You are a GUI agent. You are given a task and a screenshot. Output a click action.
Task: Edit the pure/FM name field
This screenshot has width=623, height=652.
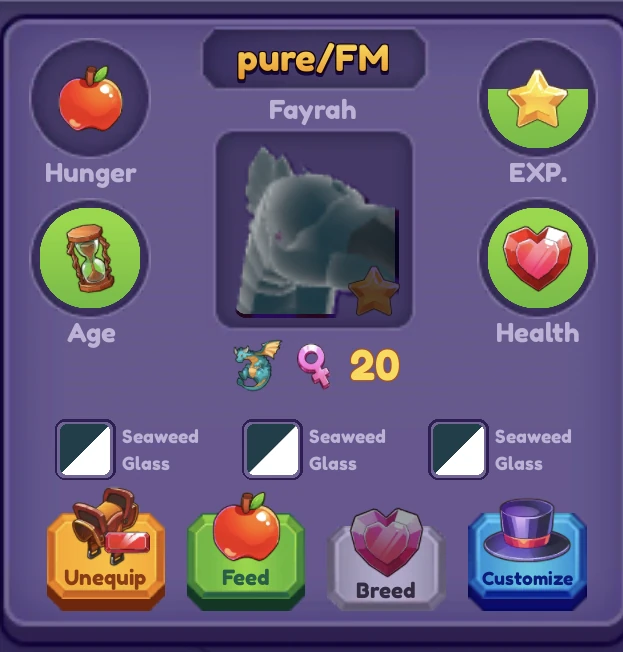point(313,60)
